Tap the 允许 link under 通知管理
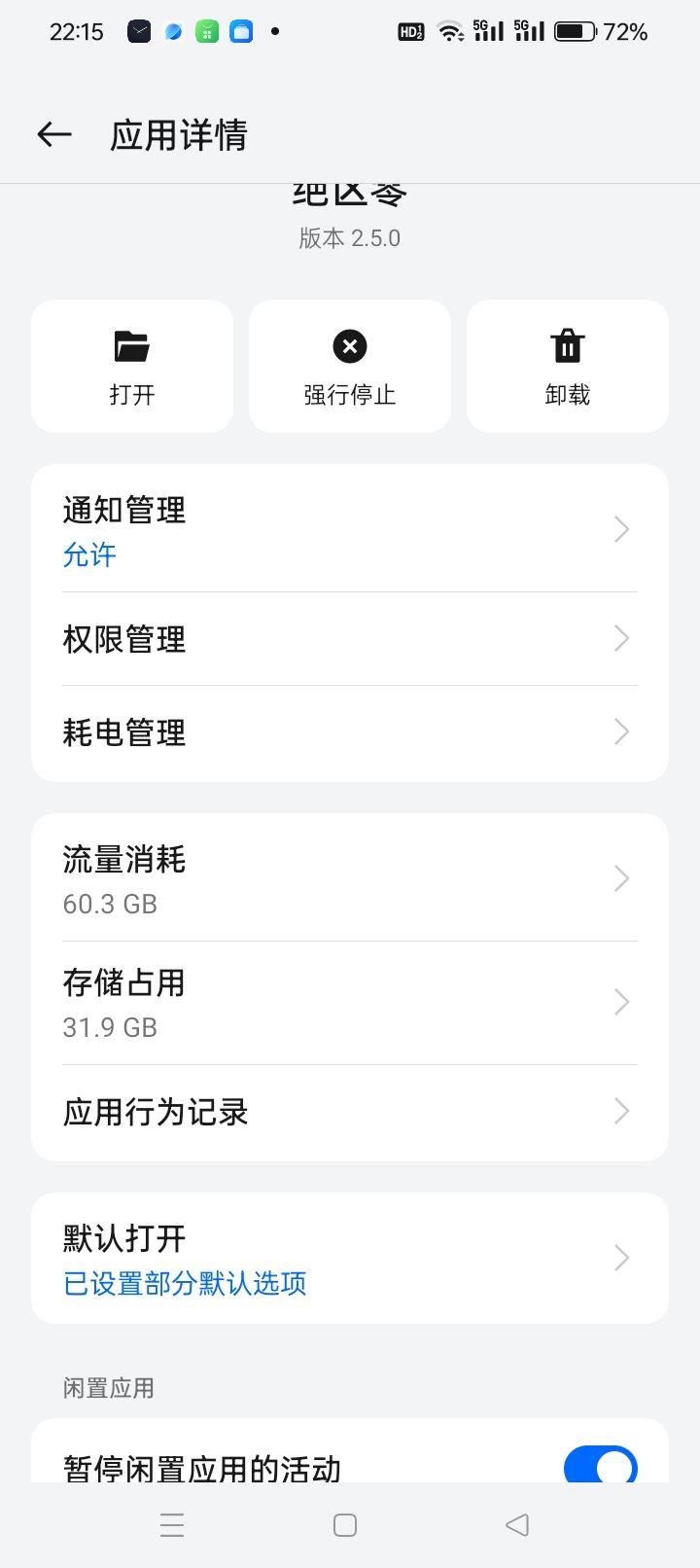This screenshot has width=700, height=1568. tap(89, 554)
